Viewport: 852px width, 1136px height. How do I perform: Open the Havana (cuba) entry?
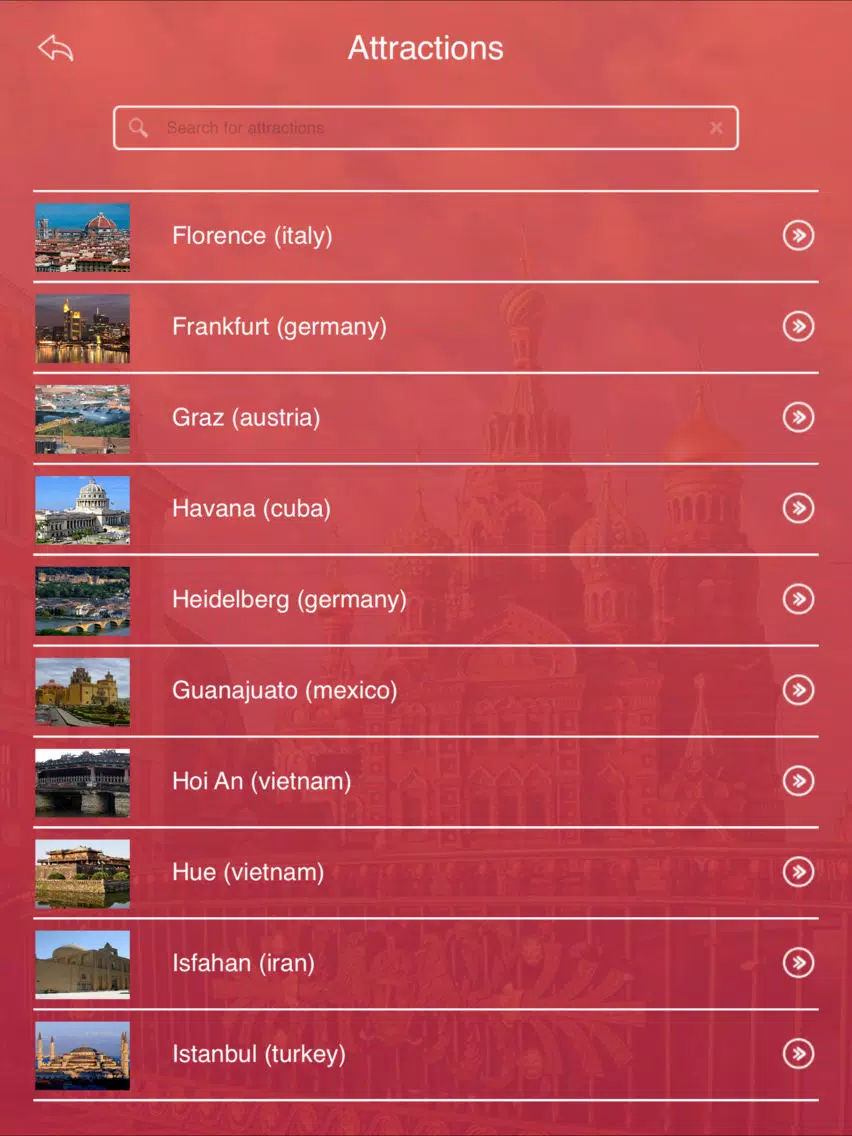(x=251, y=509)
